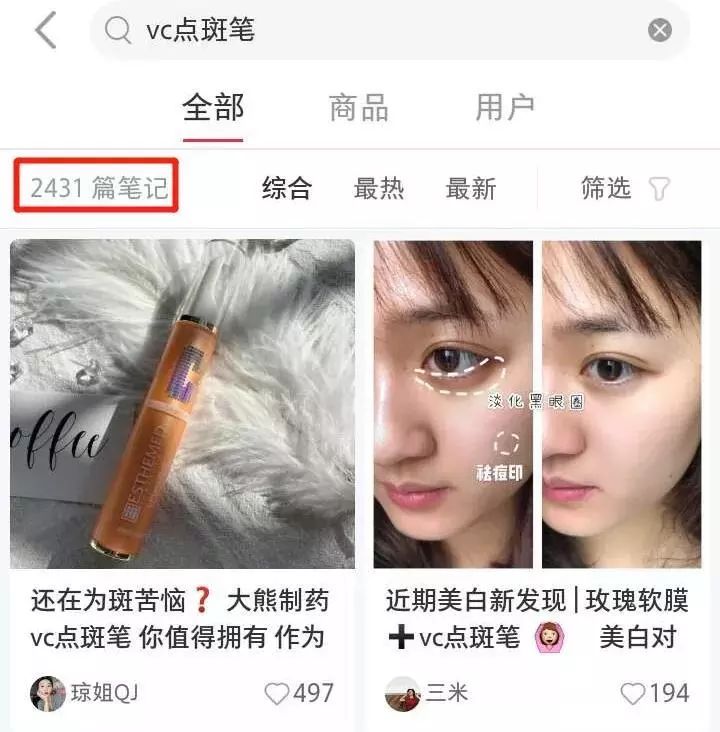Select the 综合 default sort option

tap(289, 188)
